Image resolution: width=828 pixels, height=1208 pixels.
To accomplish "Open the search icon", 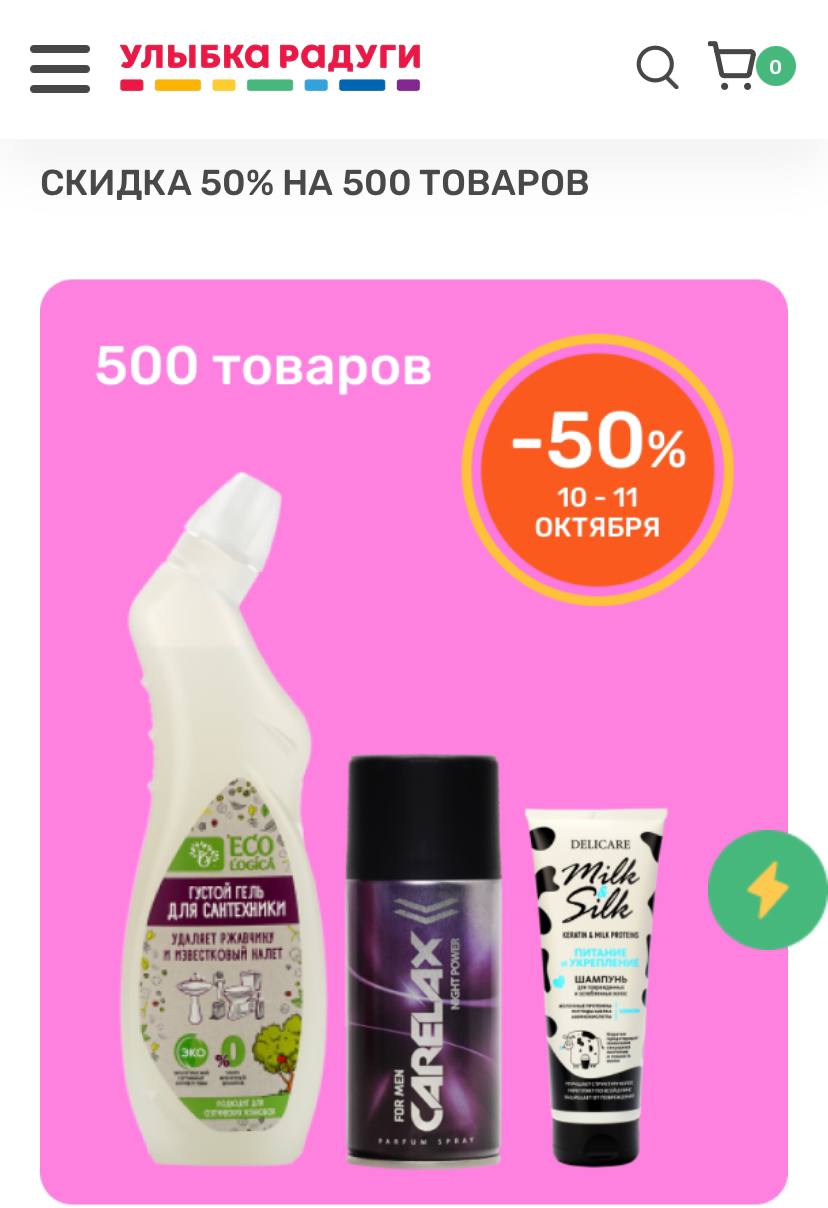I will tap(657, 68).
